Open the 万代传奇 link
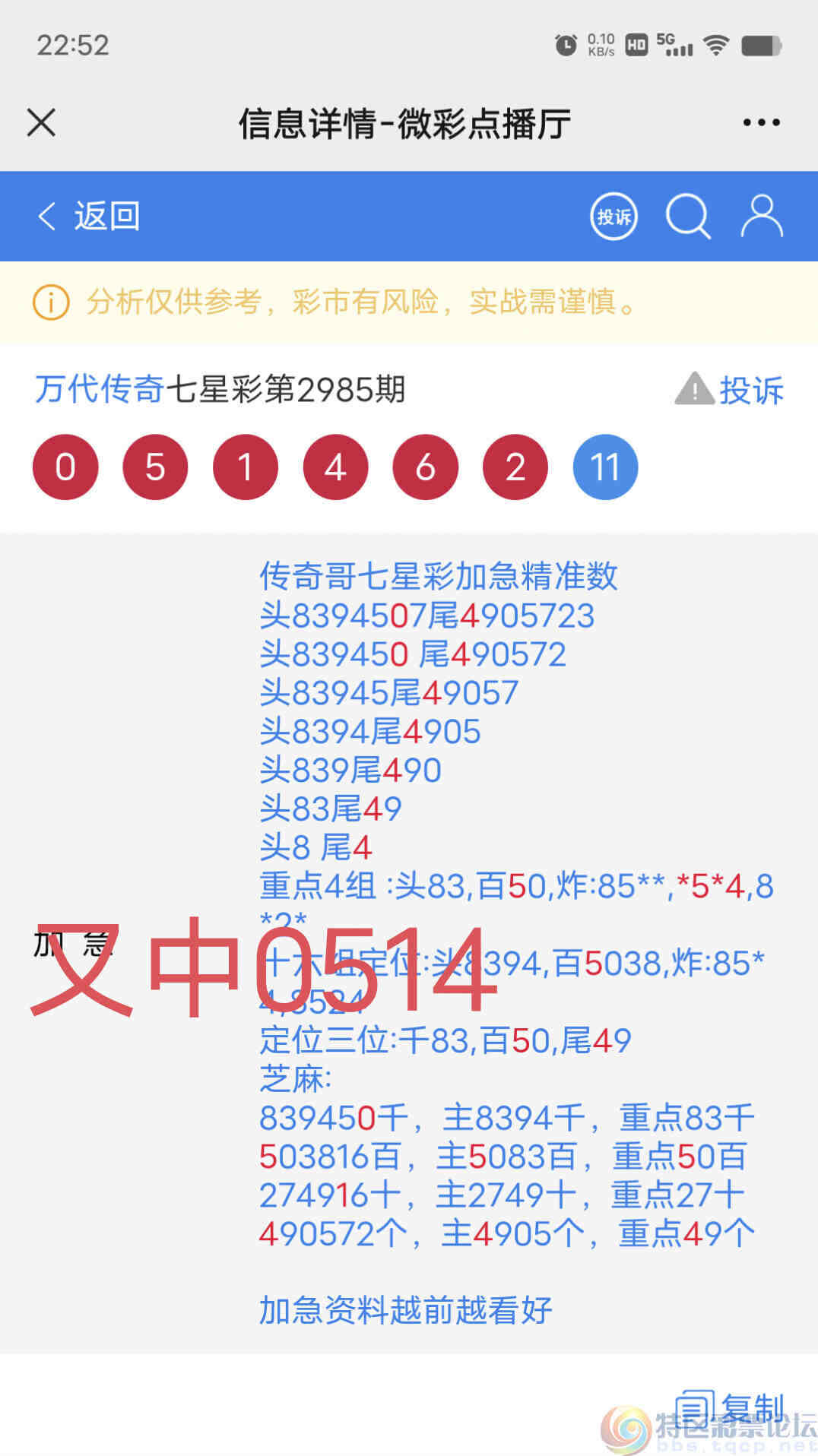This screenshot has height=1456, width=818. point(98,389)
